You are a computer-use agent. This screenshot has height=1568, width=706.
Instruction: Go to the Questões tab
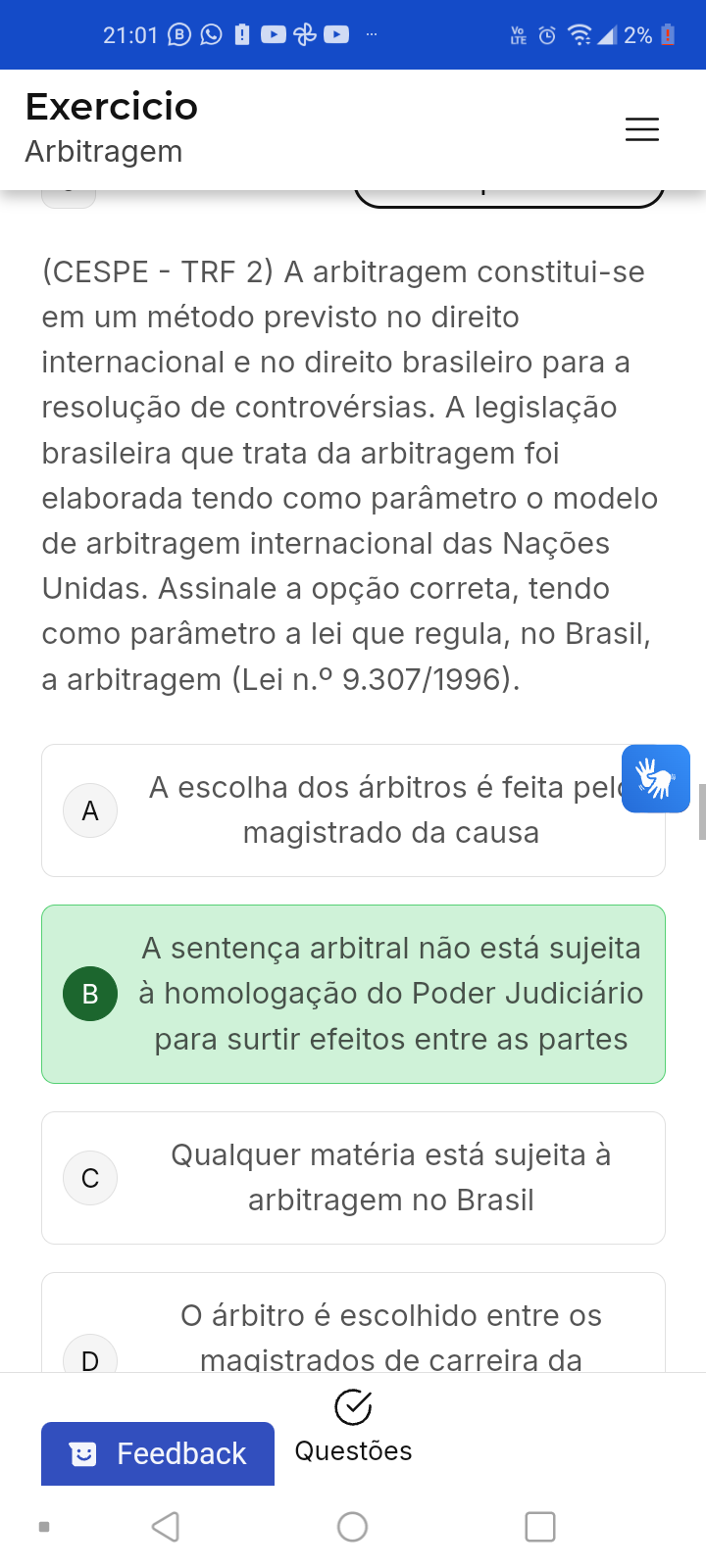tap(353, 1427)
